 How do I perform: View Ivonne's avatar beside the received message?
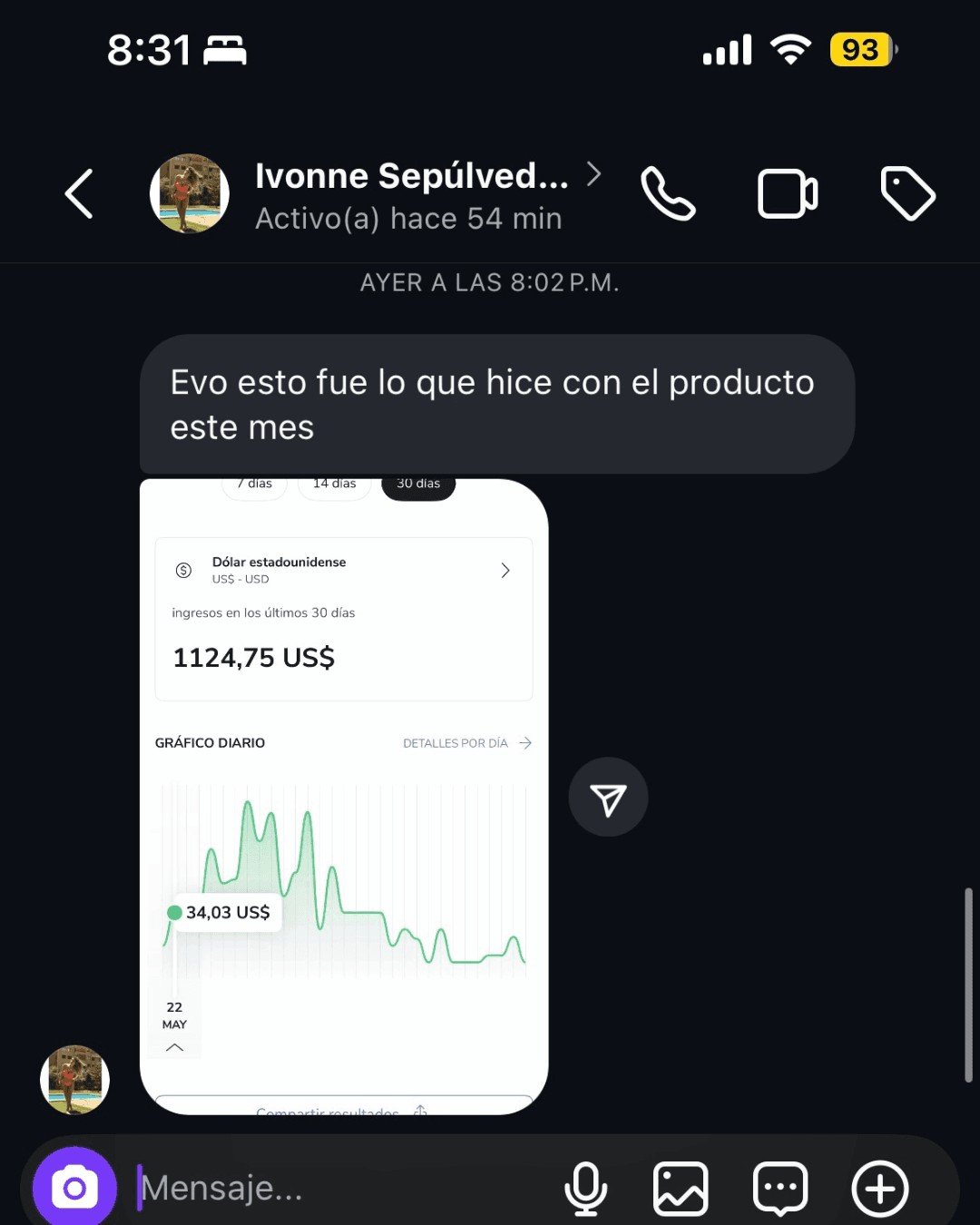pyautogui.click(x=74, y=1080)
